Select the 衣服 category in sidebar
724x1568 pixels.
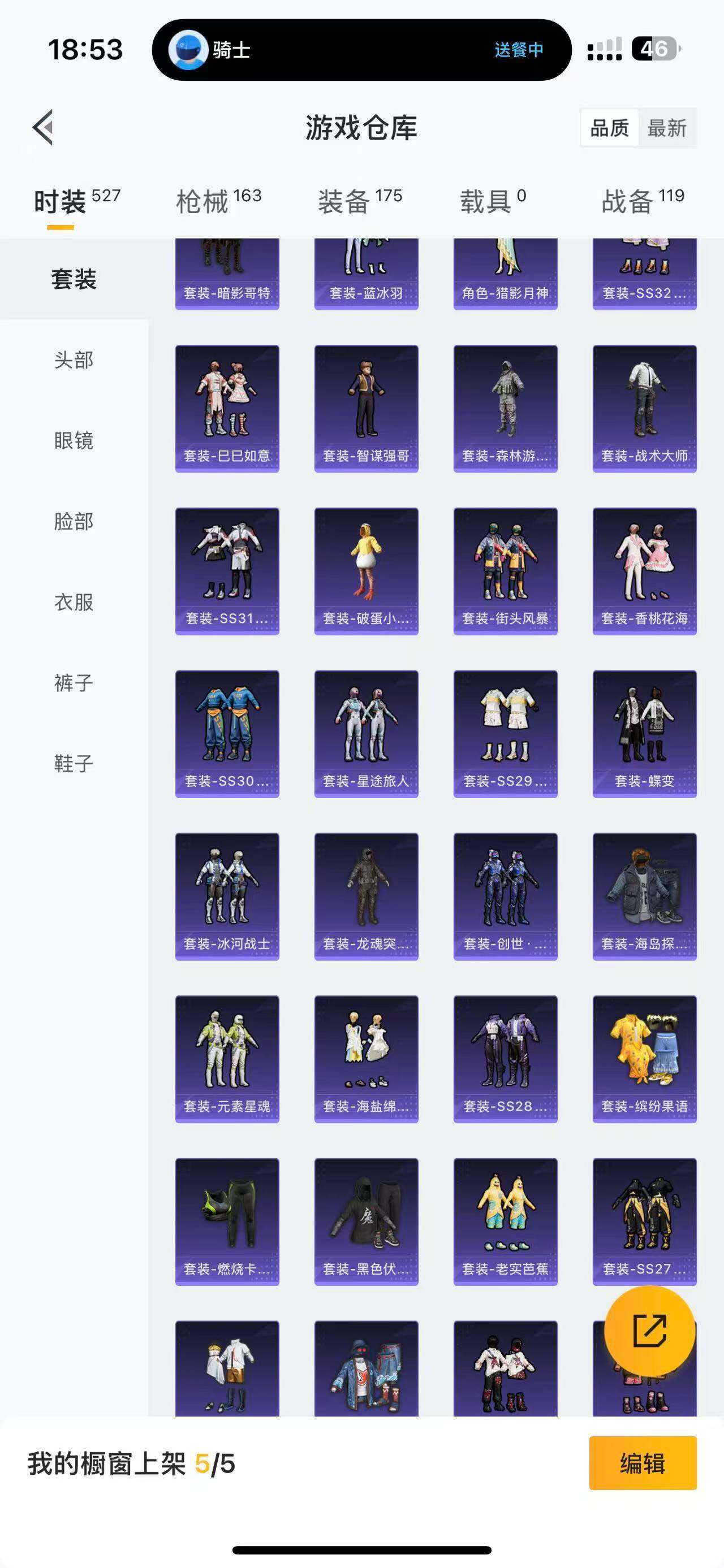click(74, 602)
